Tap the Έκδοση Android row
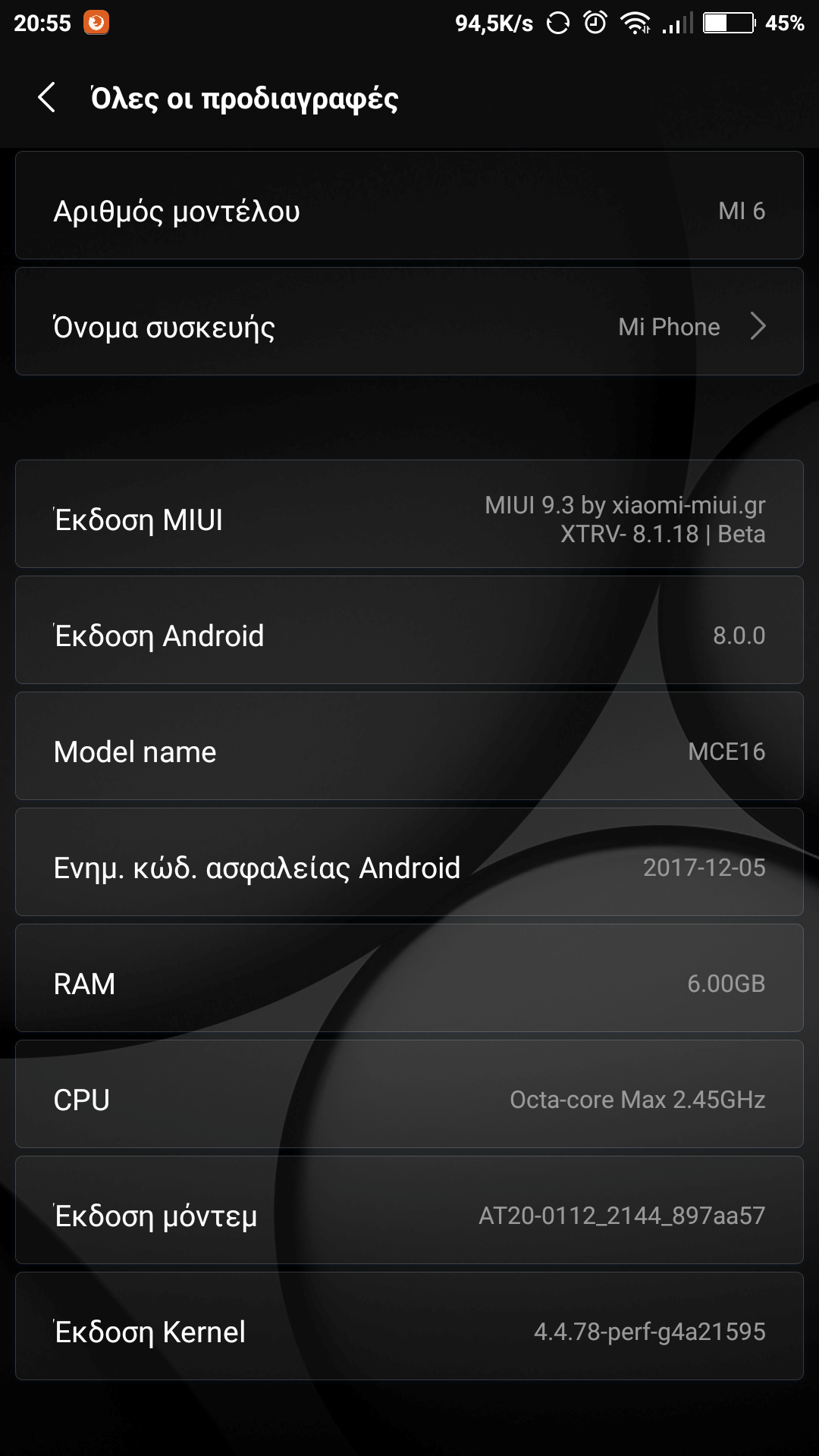The height and width of the screenshot is (1456, 819). tap(409, 630)
